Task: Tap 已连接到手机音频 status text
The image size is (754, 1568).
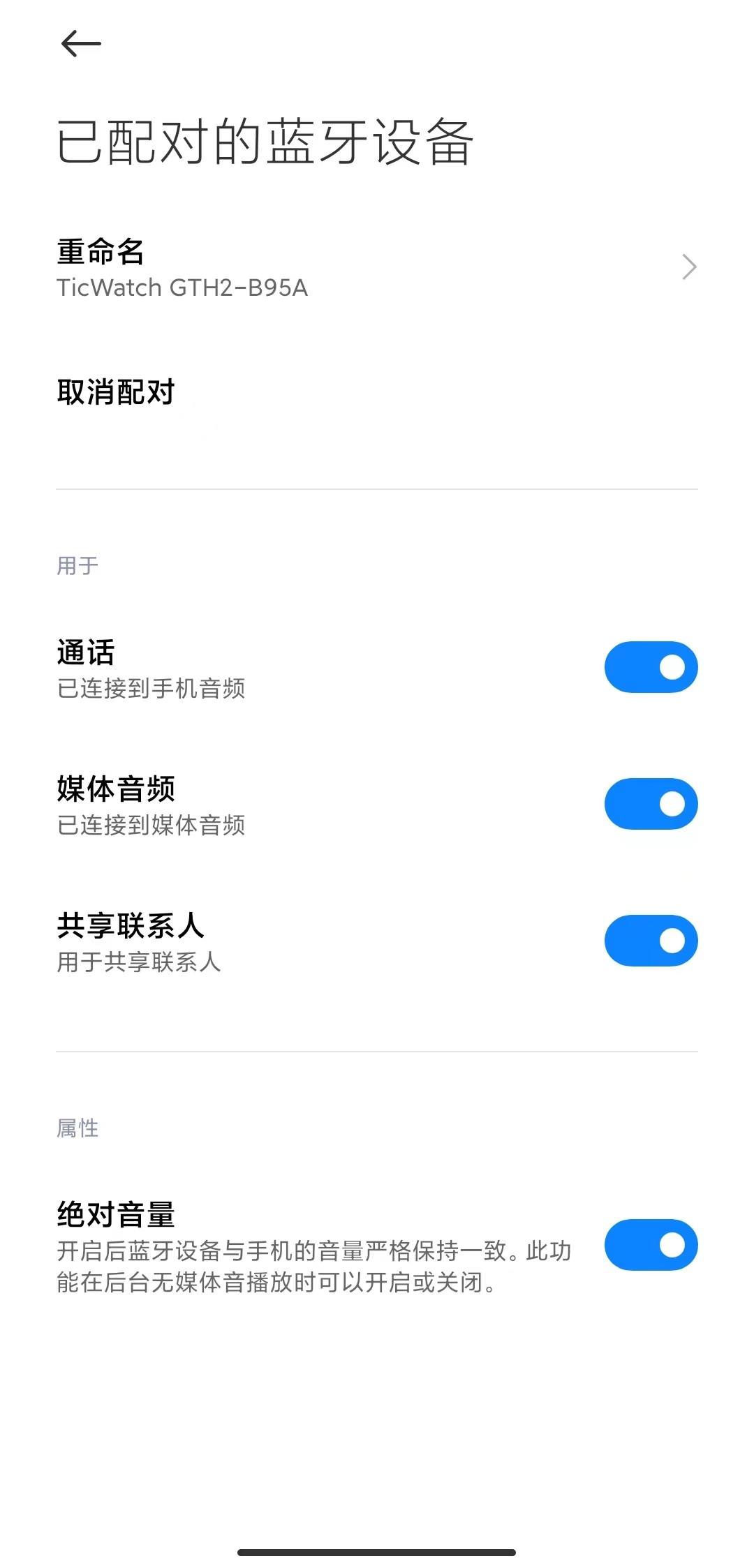Action: 151,688
